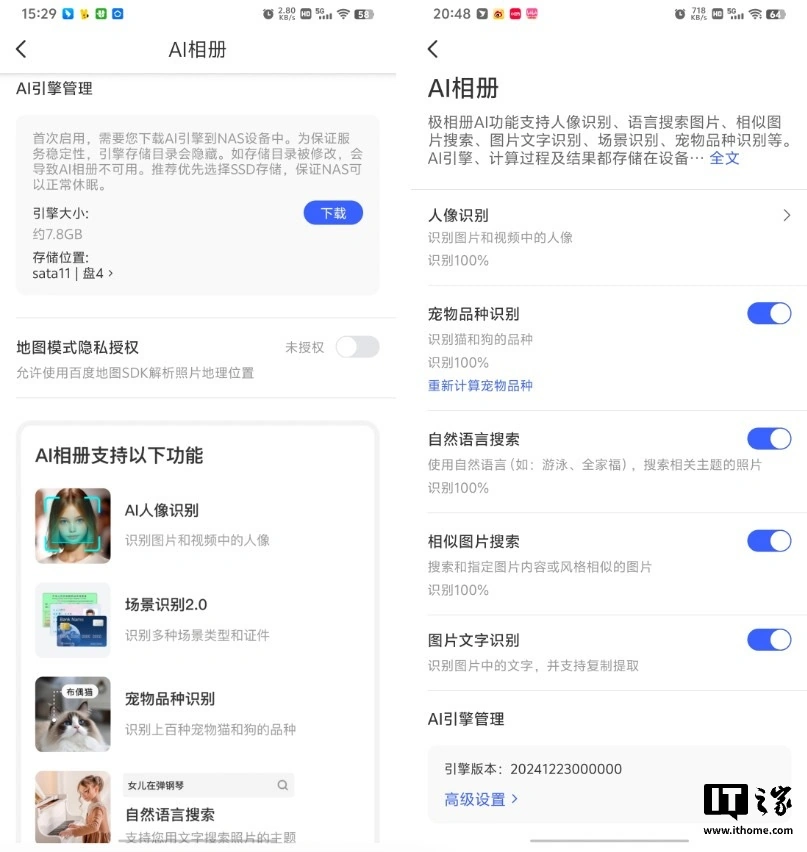Disable the 自然语言搜索 switch
807x852 pixels.
click(769, 439)
